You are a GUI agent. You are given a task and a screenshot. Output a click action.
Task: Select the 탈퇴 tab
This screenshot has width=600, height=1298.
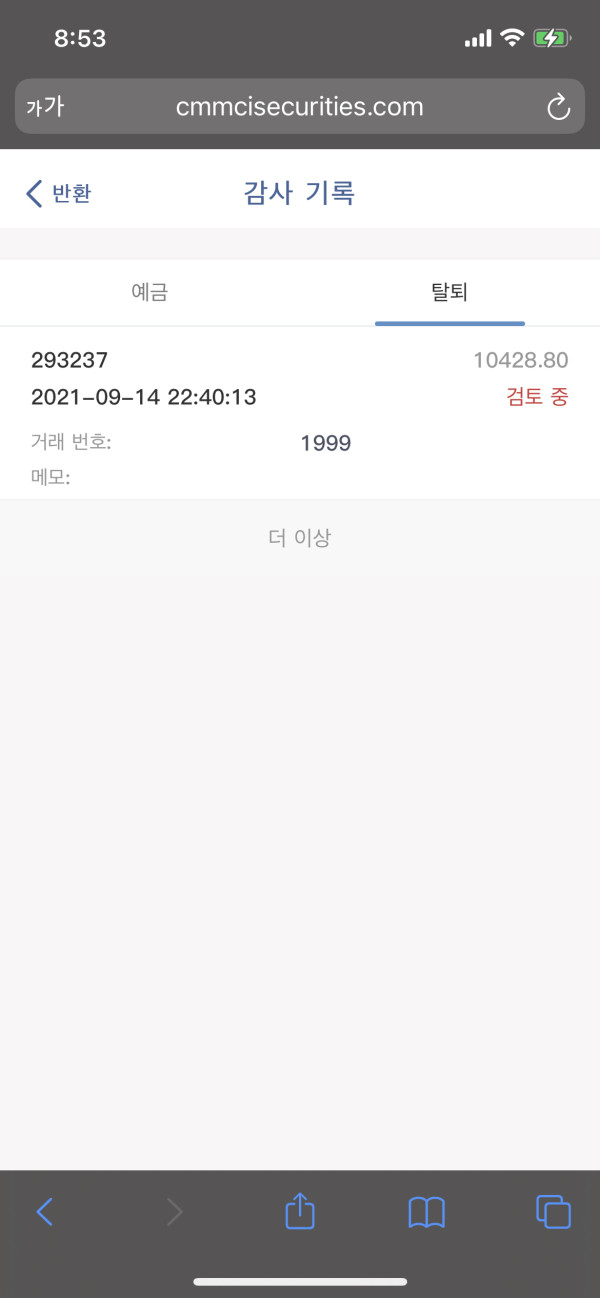click(x=450, y=293)
